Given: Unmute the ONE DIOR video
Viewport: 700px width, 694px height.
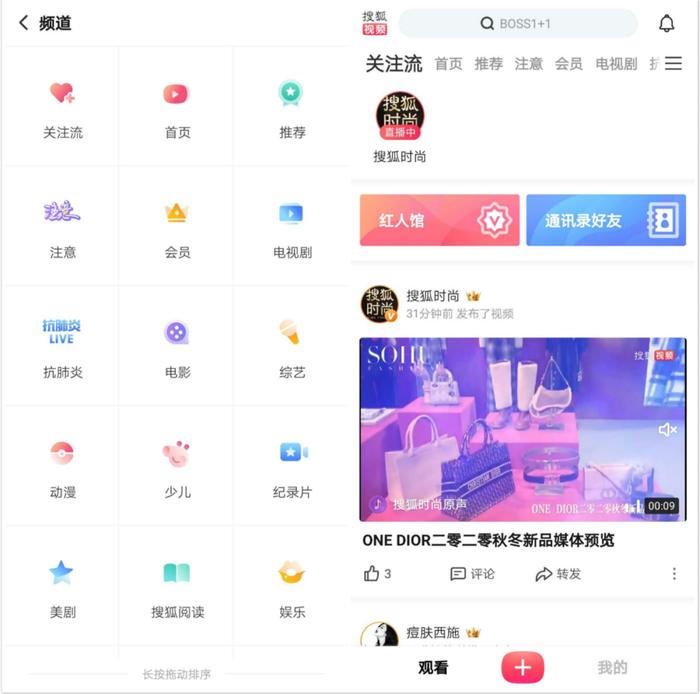Looking at the screenshot, I should pos(668,430).
